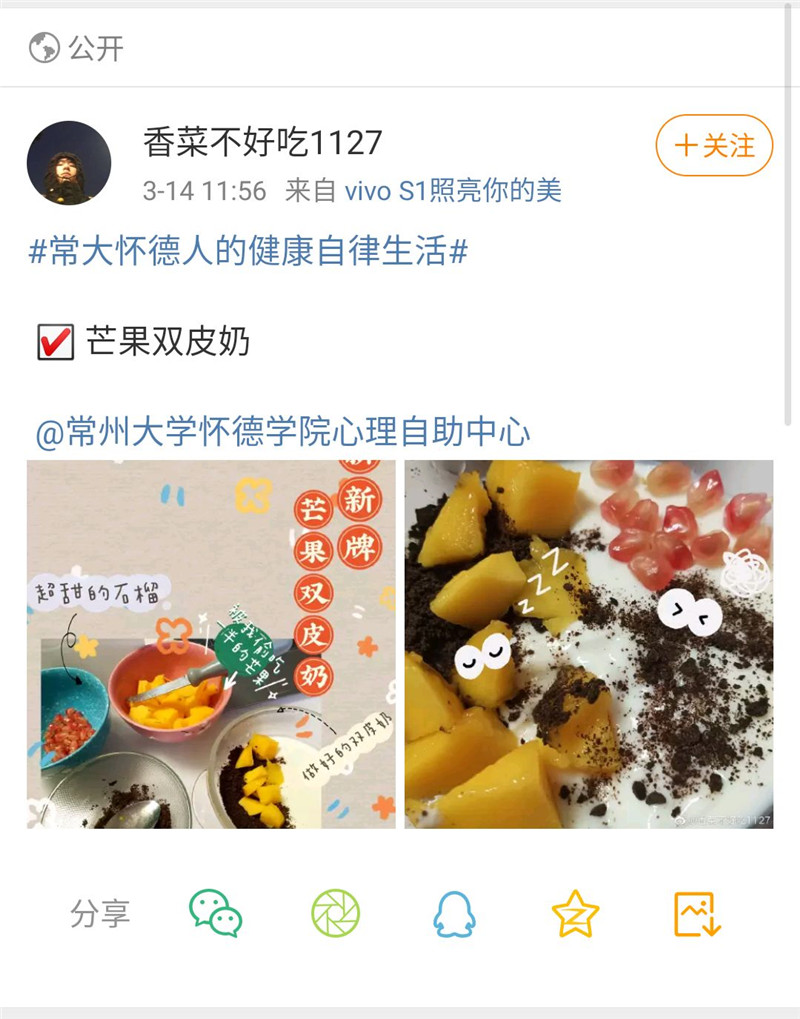Share post to Qzone star icon
Viewport: 800px width, 1019px height.
575,913
